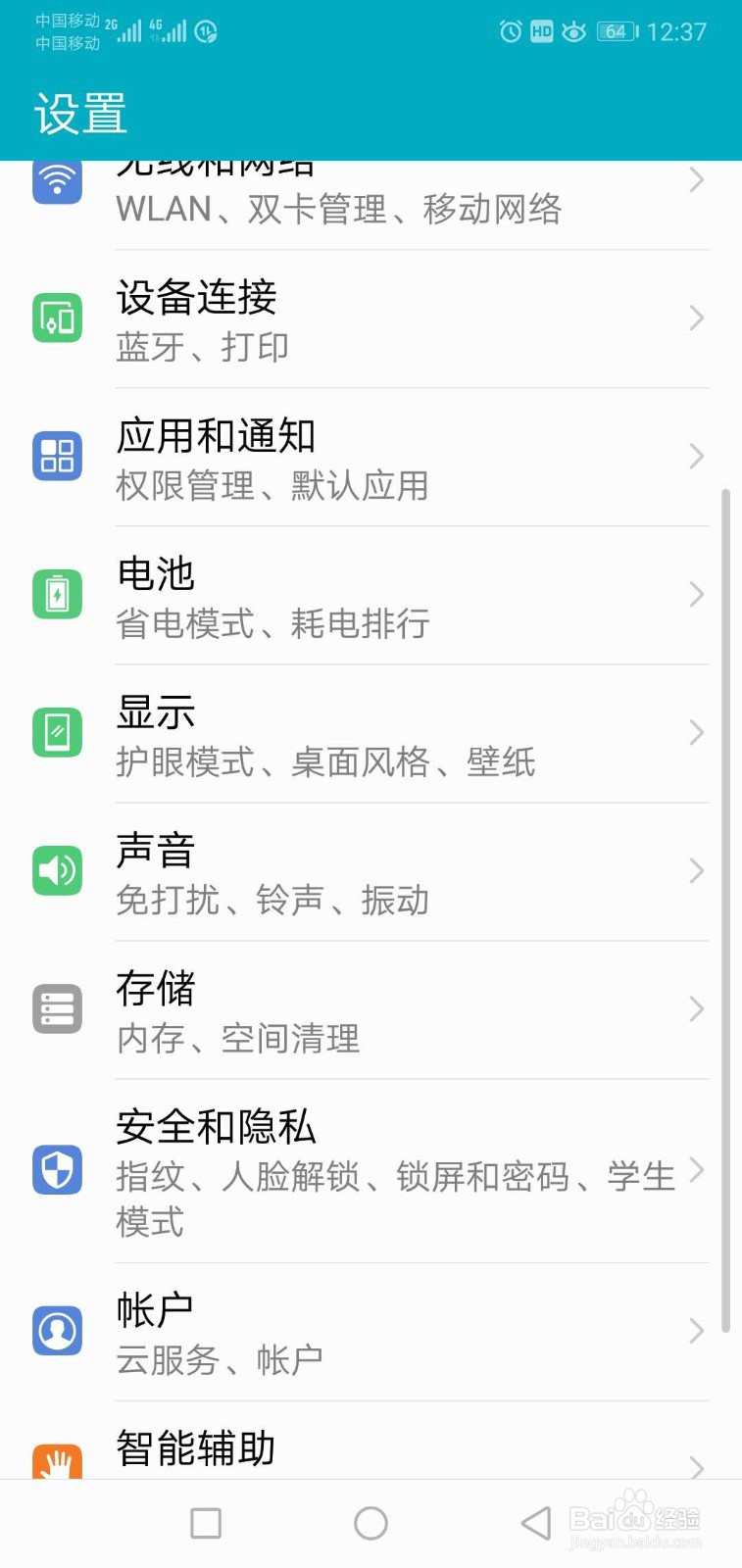Tap the 安全和隐私 shield icon
Screen dimensions: 742x1568
tap(56, 1170)
